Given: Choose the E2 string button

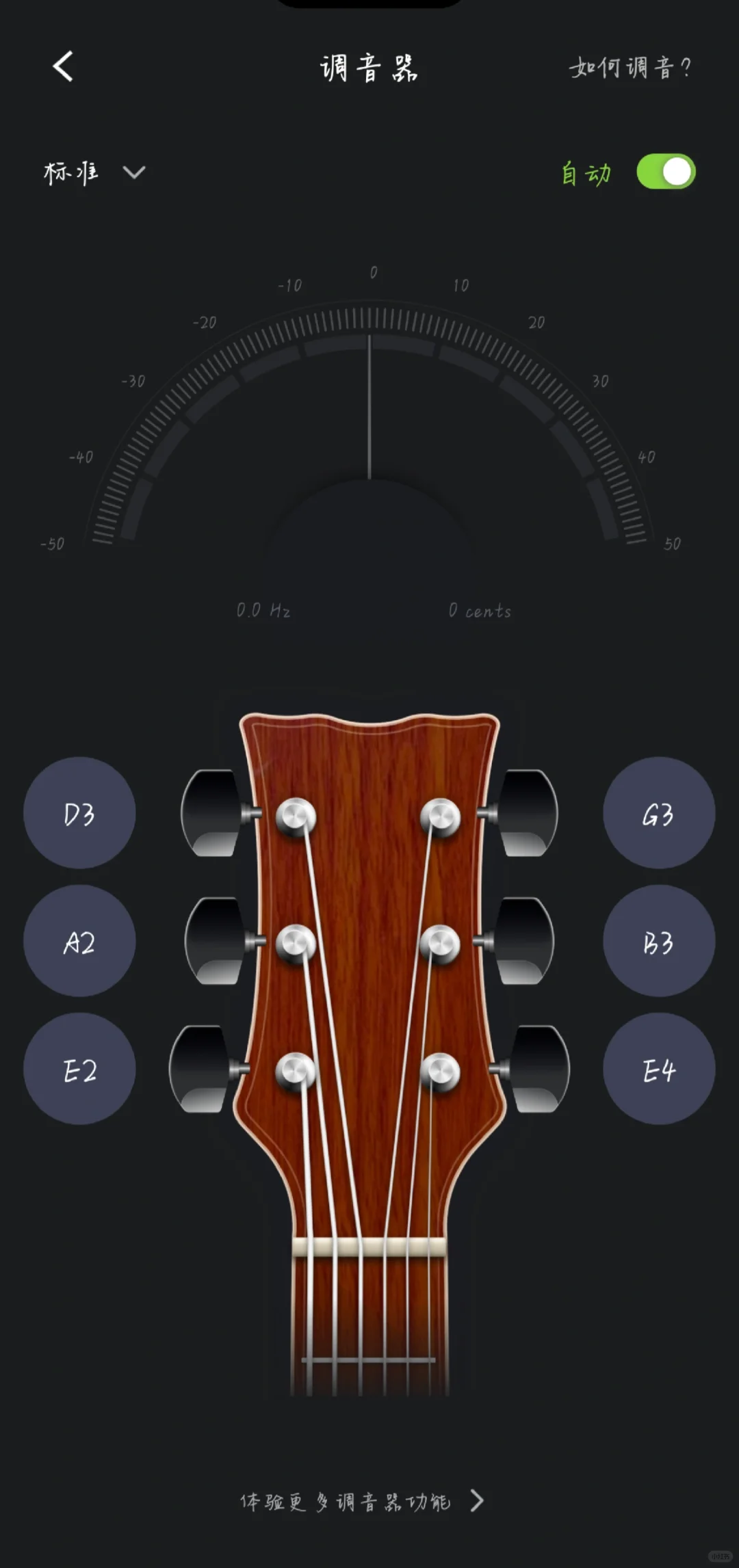Looking at the screenshot, I should 79,1069.
